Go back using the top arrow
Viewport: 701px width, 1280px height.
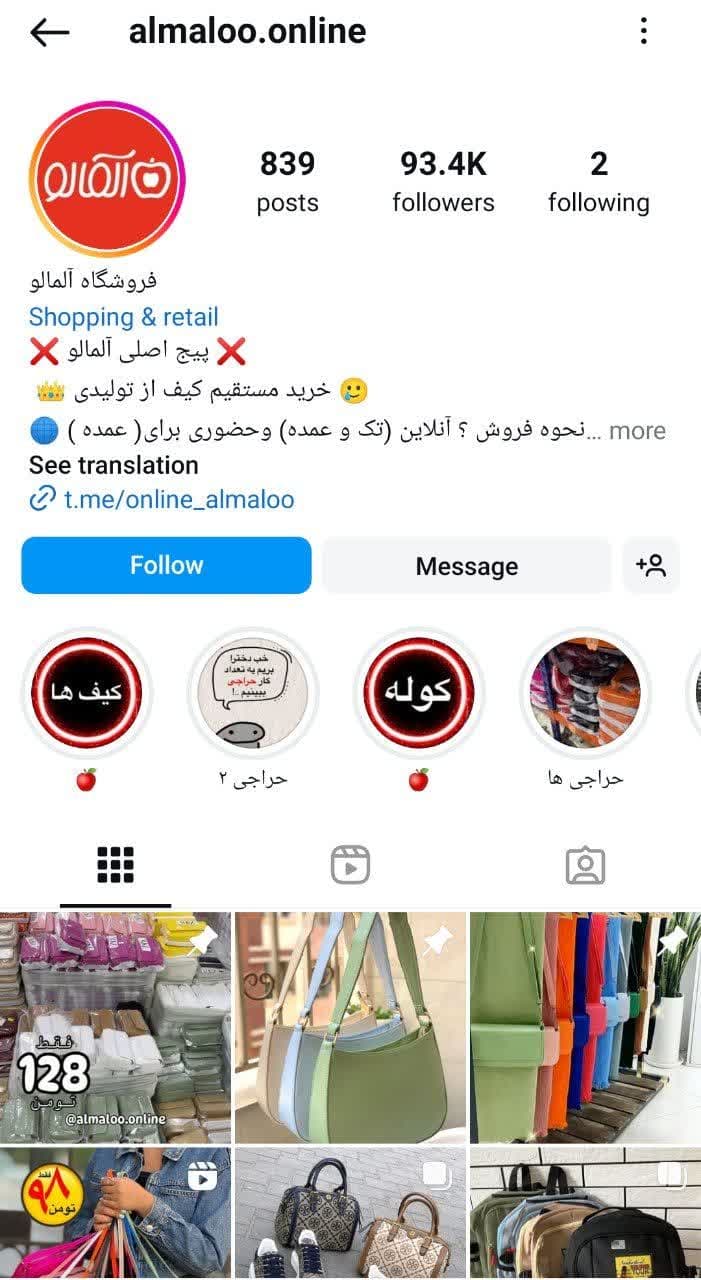pos(49,32)
